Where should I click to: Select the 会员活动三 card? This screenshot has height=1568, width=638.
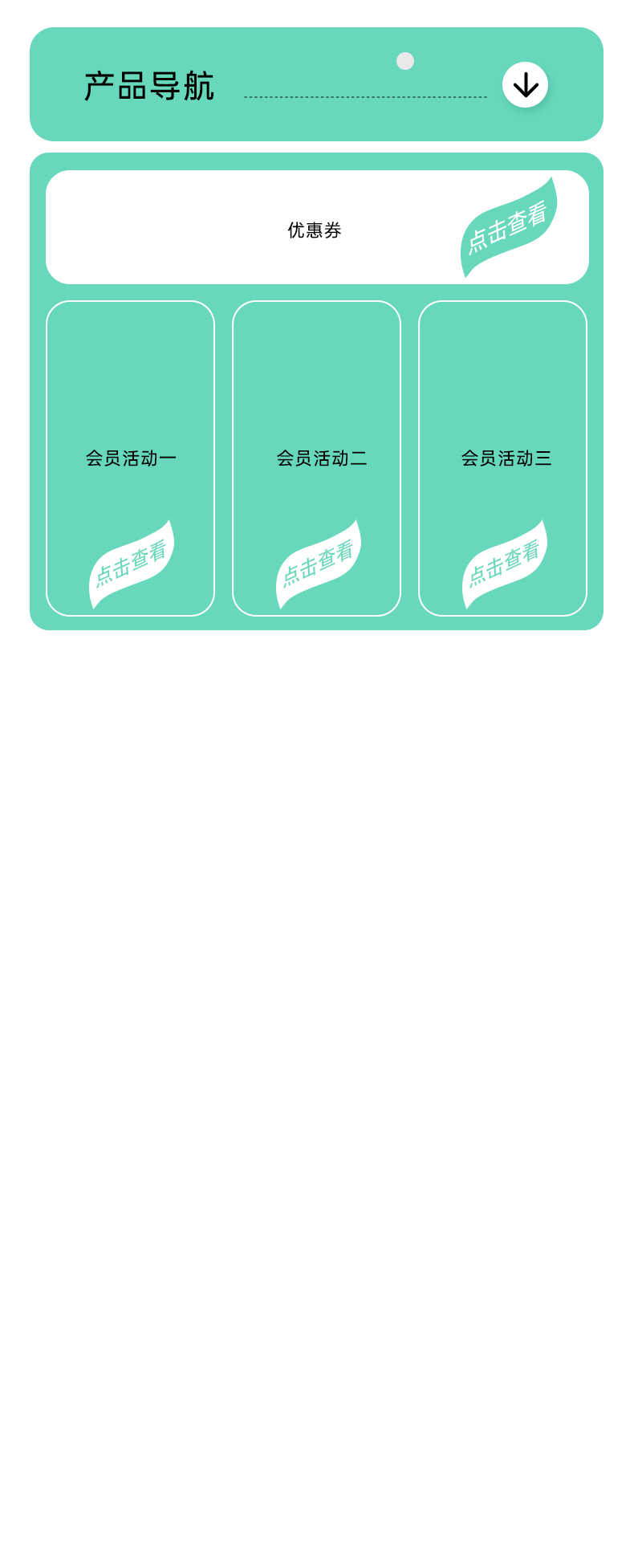(x=502, y=458)
